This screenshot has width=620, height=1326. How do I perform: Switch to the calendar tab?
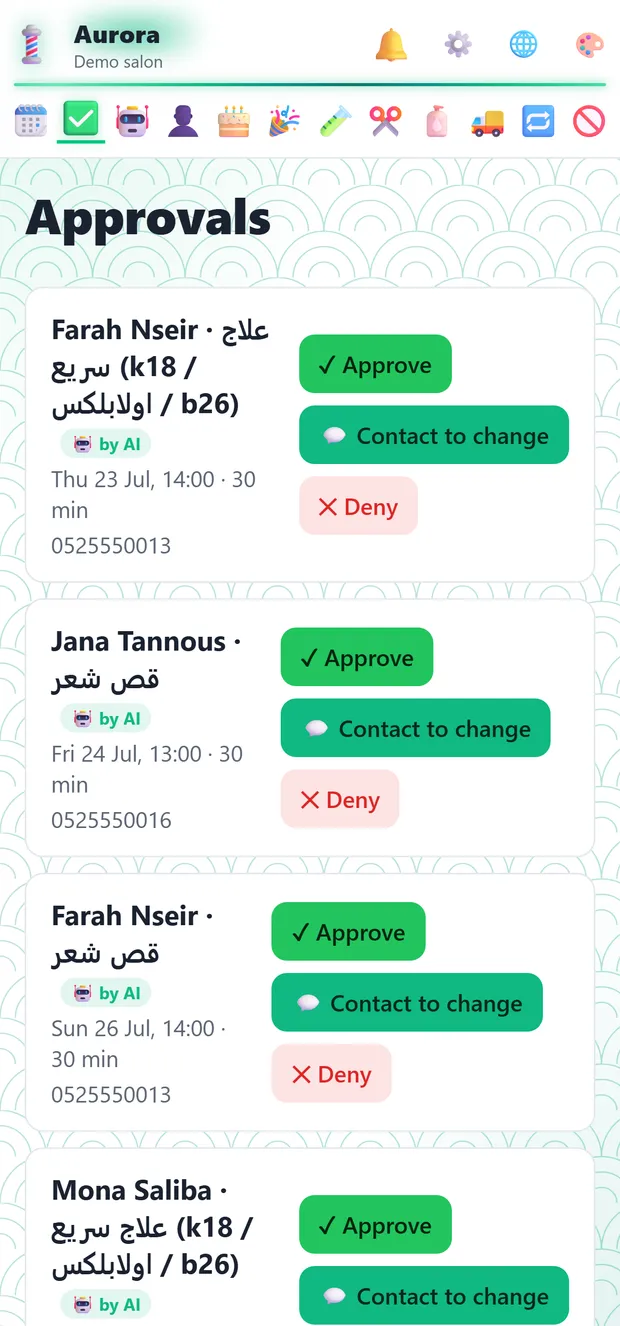click(31, 121)
